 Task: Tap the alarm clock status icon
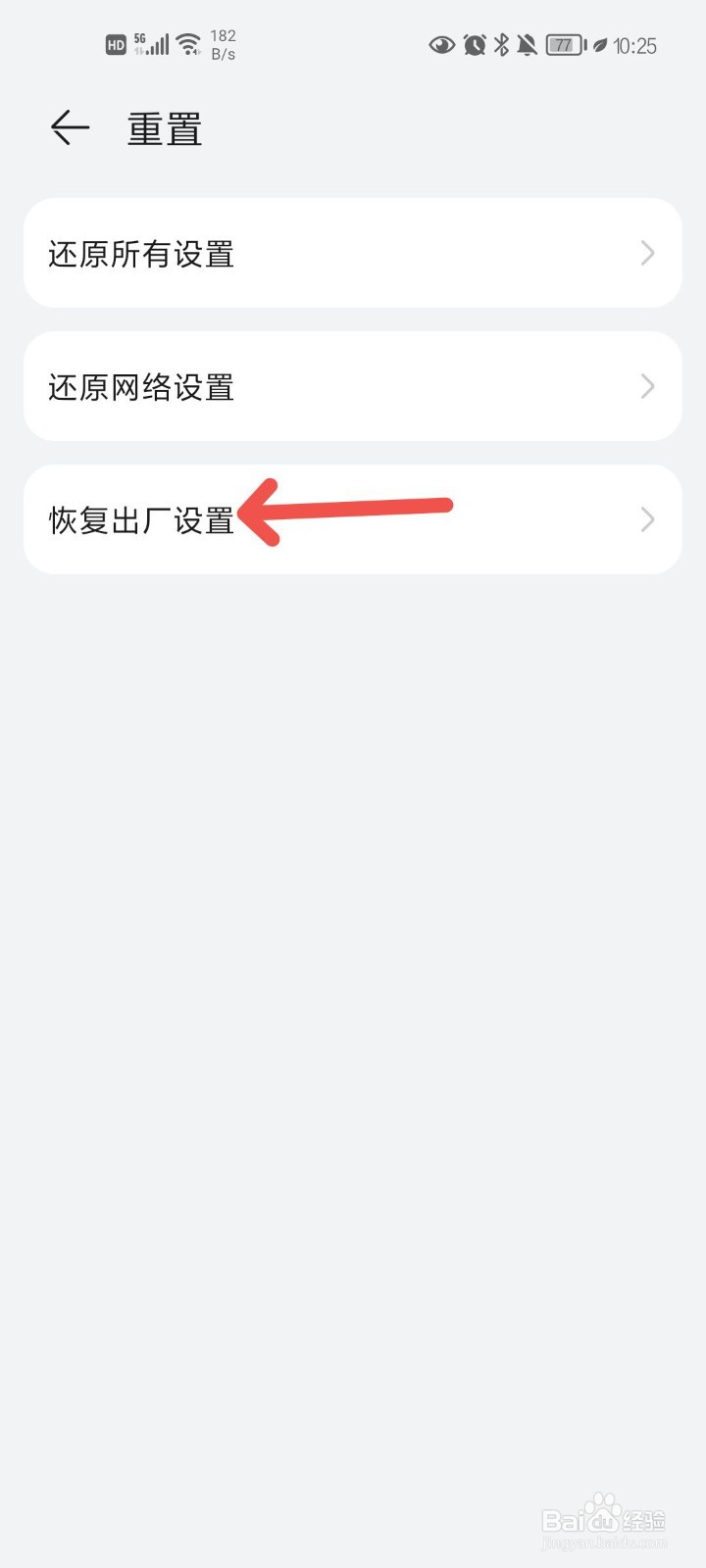coord(474,44)
